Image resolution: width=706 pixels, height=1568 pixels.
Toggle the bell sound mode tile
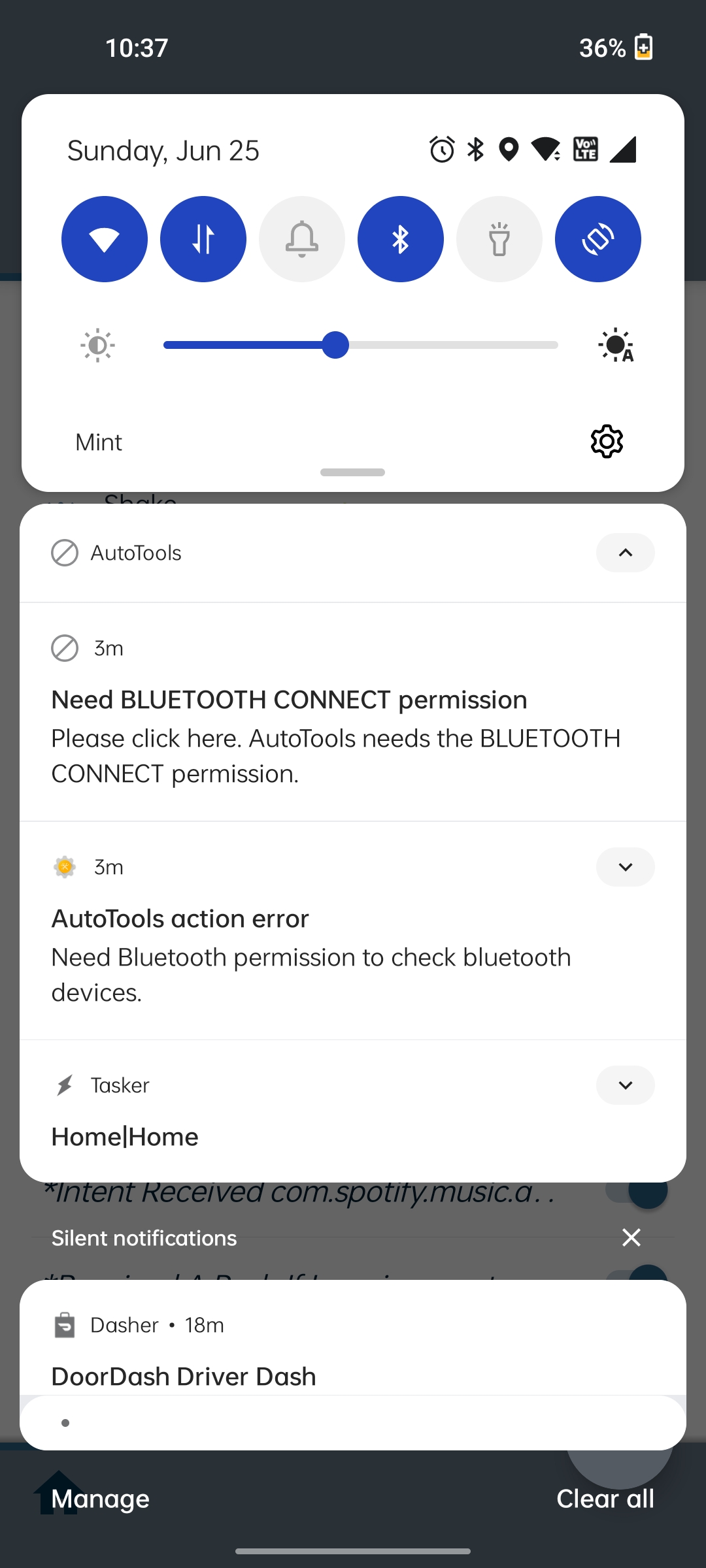click(x=302, y=239)
